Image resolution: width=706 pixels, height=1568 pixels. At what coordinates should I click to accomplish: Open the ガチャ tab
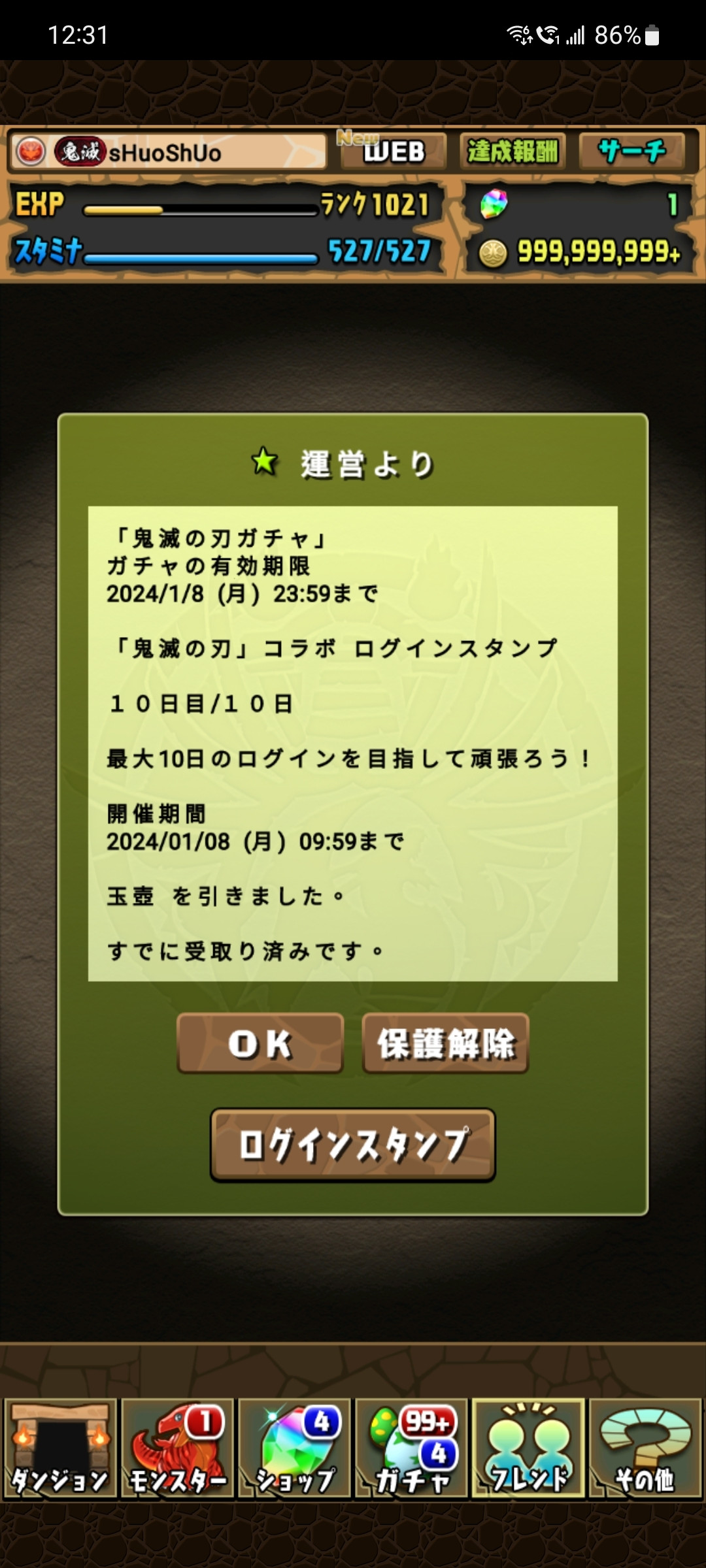pos(412,1448)
